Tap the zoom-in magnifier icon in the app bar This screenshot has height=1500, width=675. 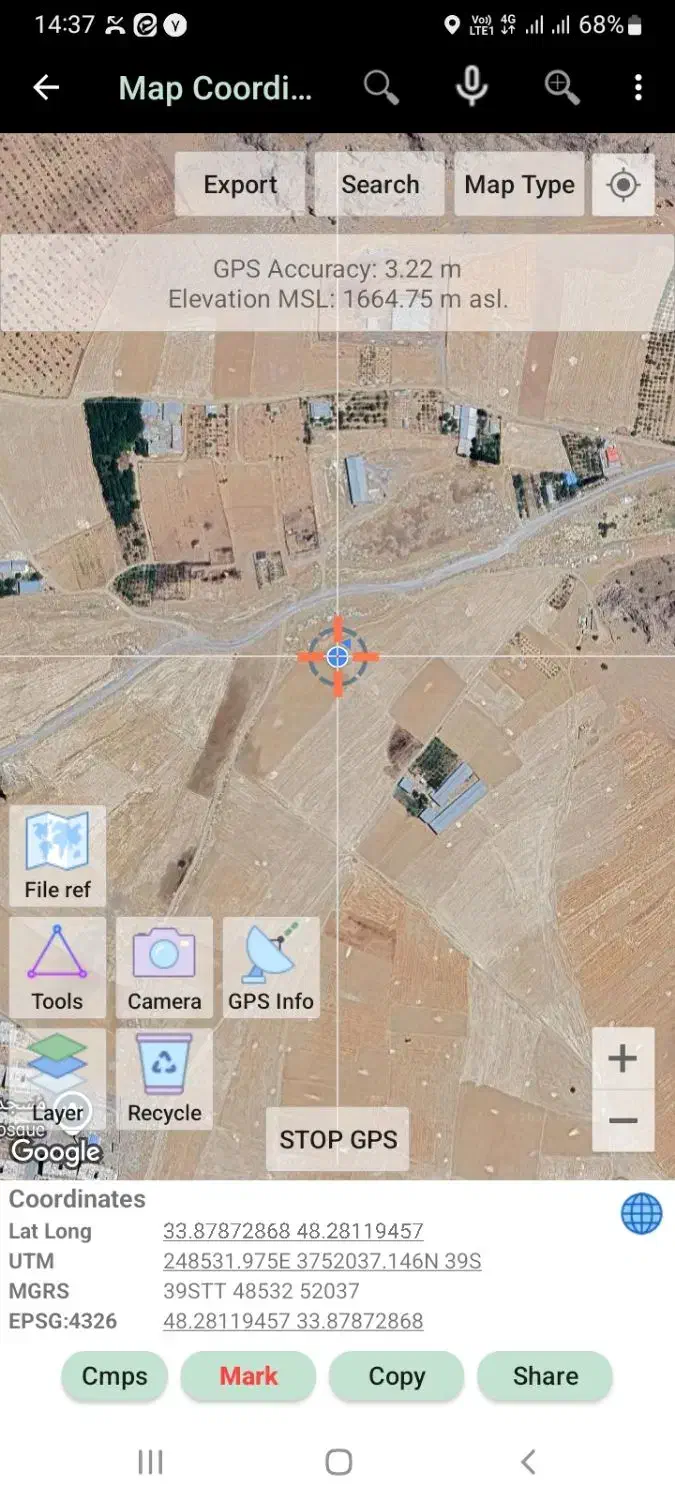pyautogui.click(x=561, y=88)
